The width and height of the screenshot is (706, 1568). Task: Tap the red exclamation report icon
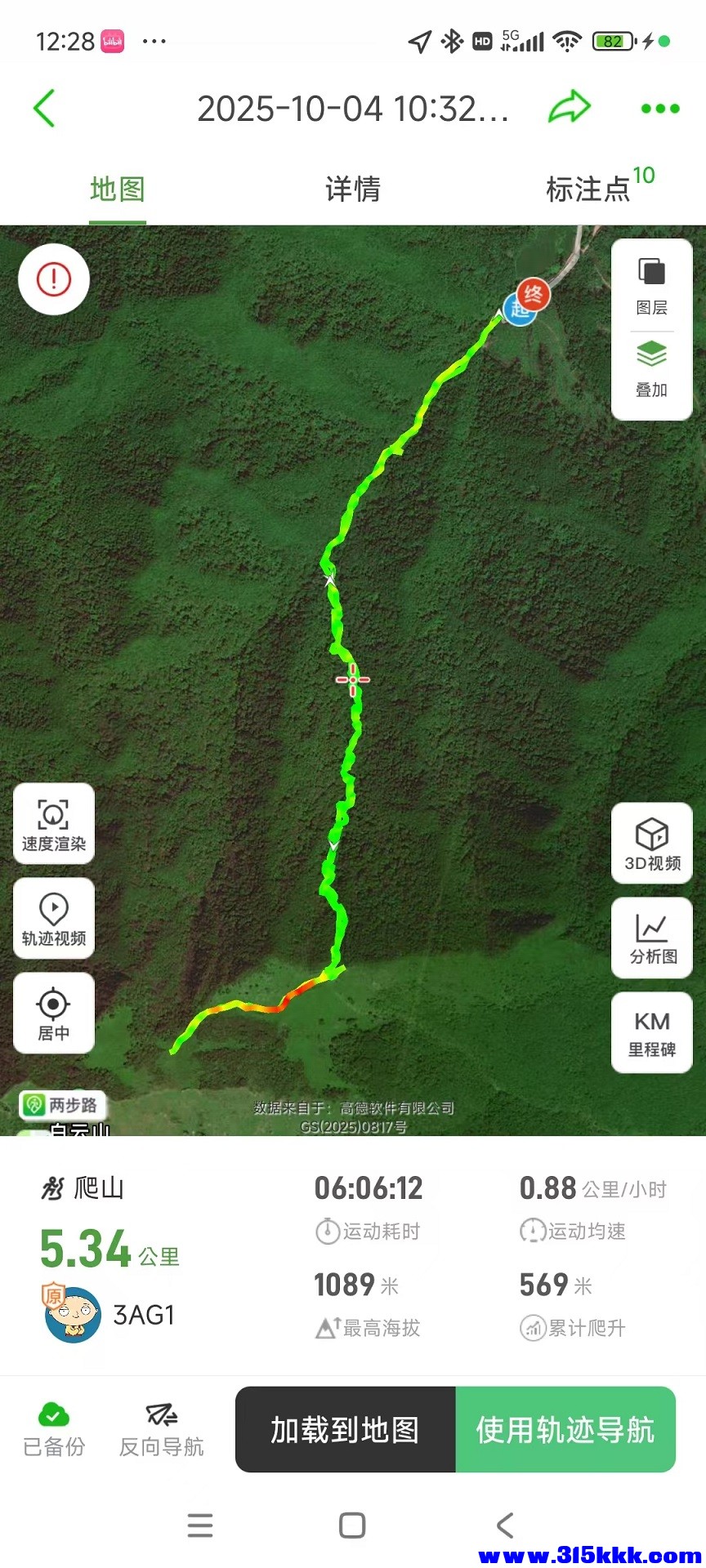click(54, 279)
